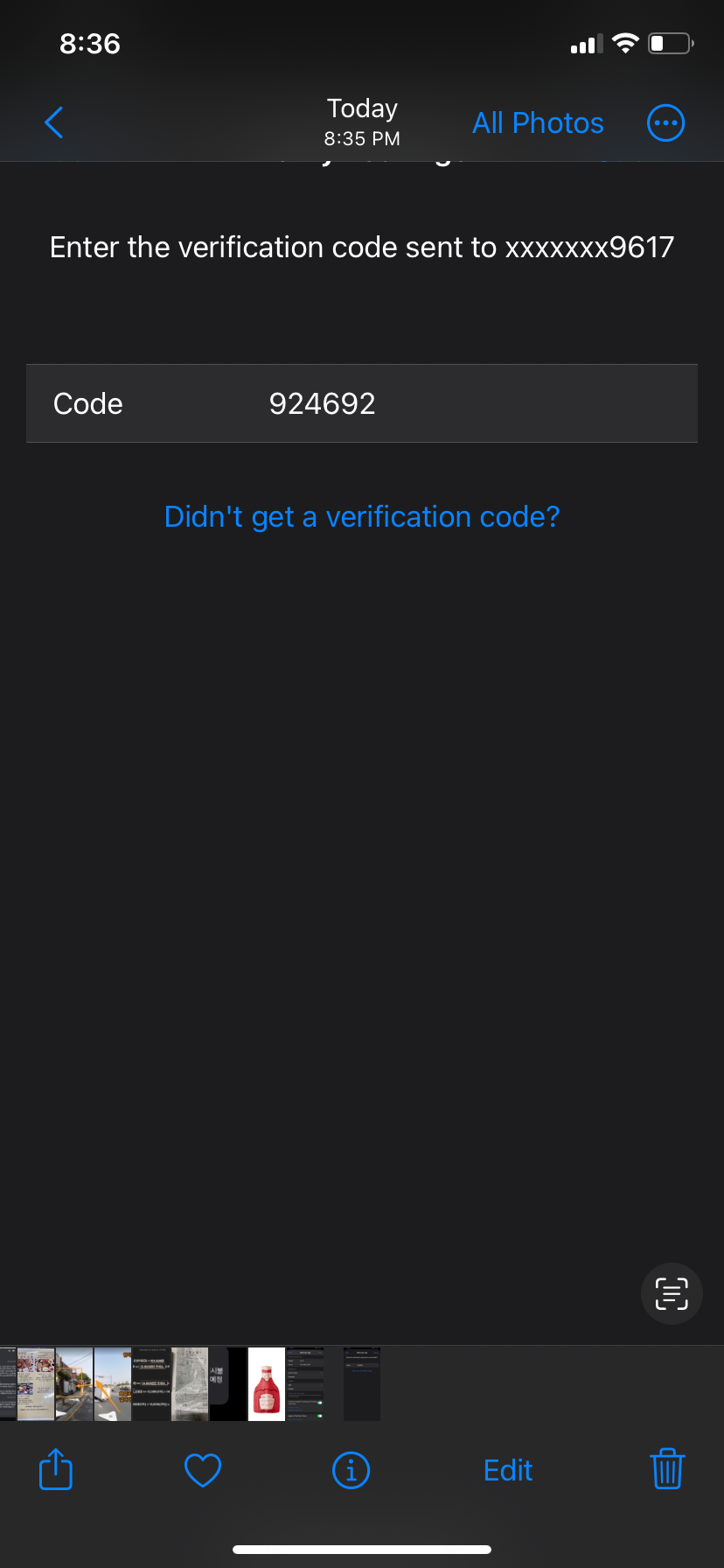The height and width of the screenshot is (1568, 724).
Task: Share this photo
Action: (56, 1470)
